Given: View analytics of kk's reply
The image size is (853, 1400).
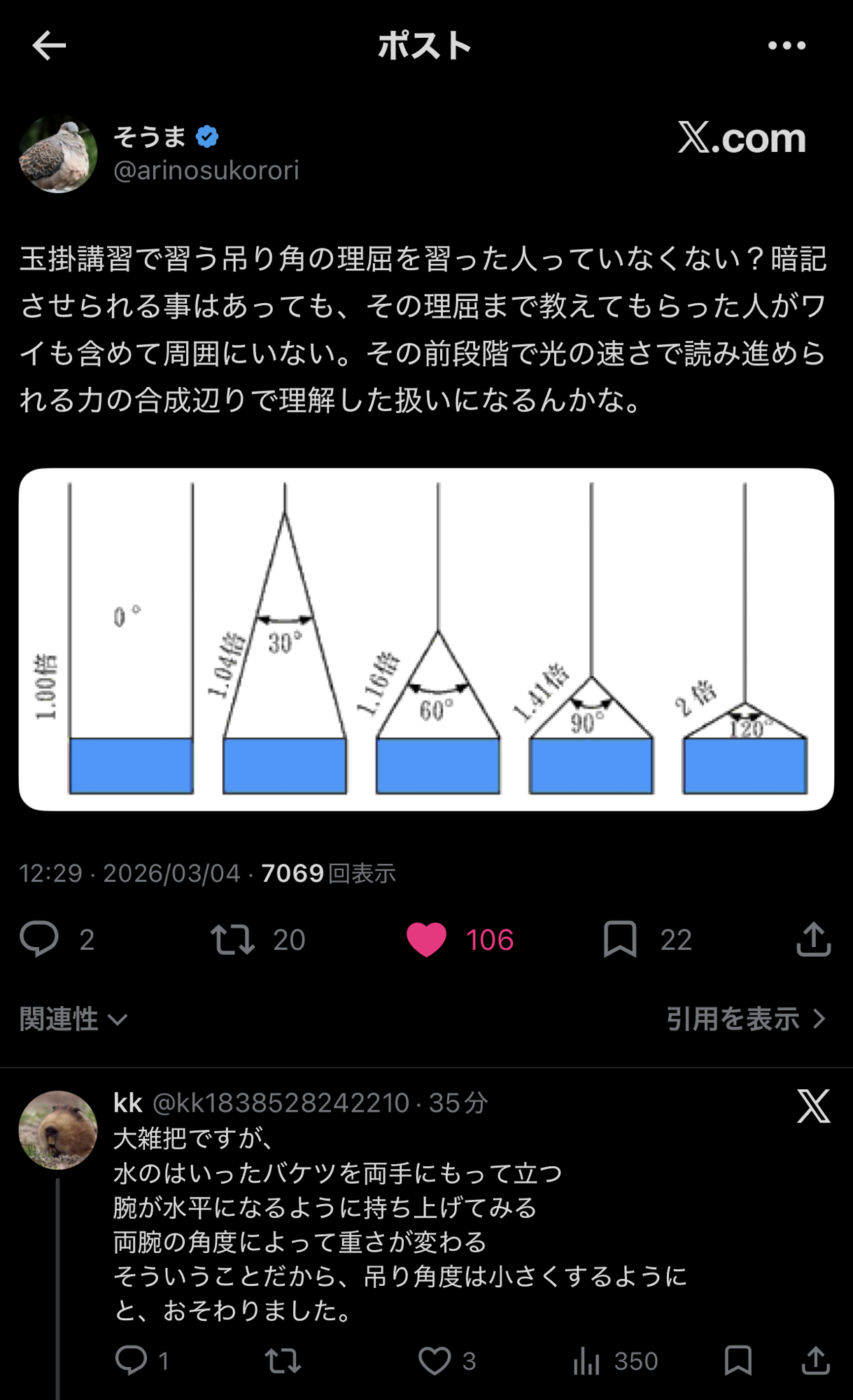Looking at the screenshot, I should (586, 1361).
